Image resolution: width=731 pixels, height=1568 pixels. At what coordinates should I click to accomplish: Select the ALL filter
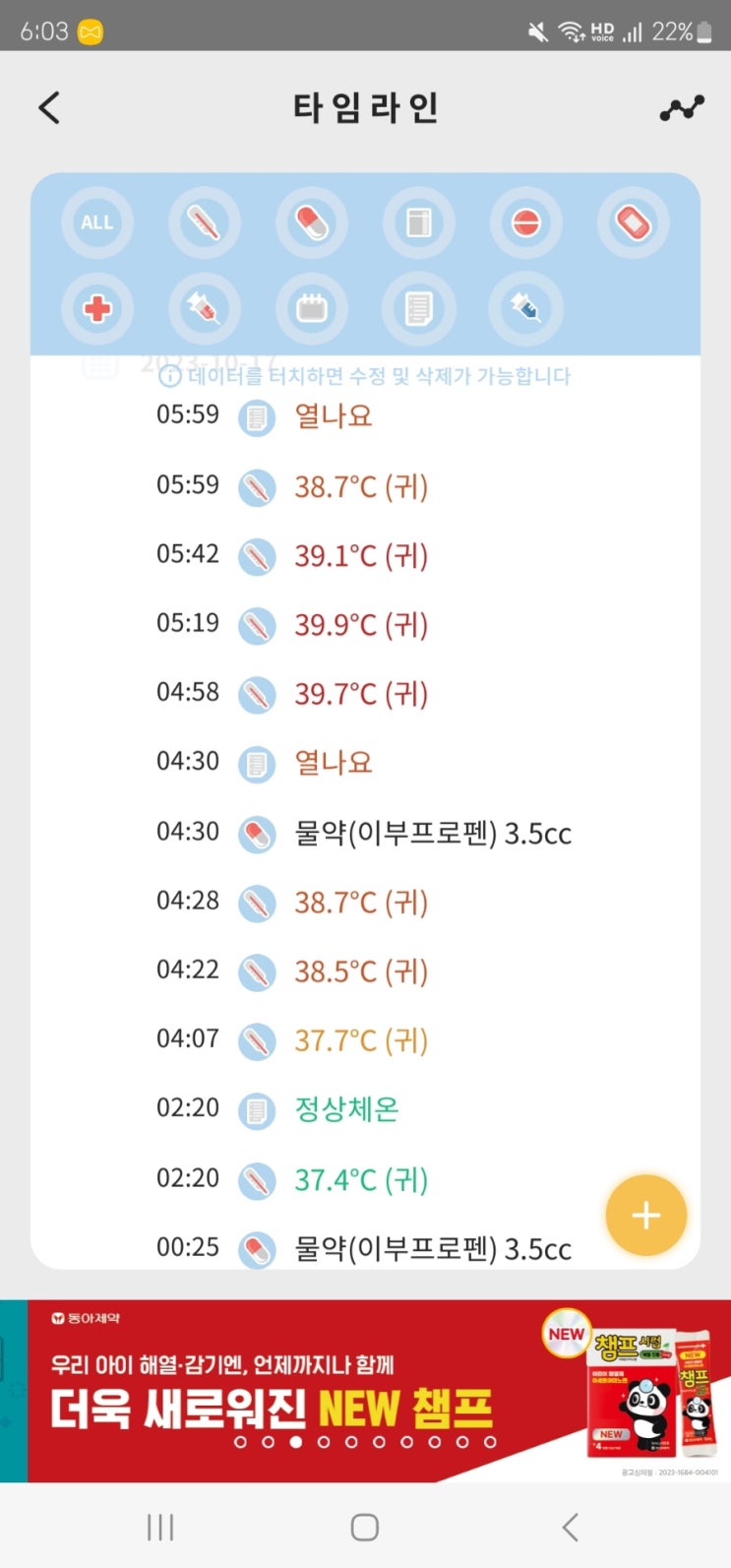point(97,223)
